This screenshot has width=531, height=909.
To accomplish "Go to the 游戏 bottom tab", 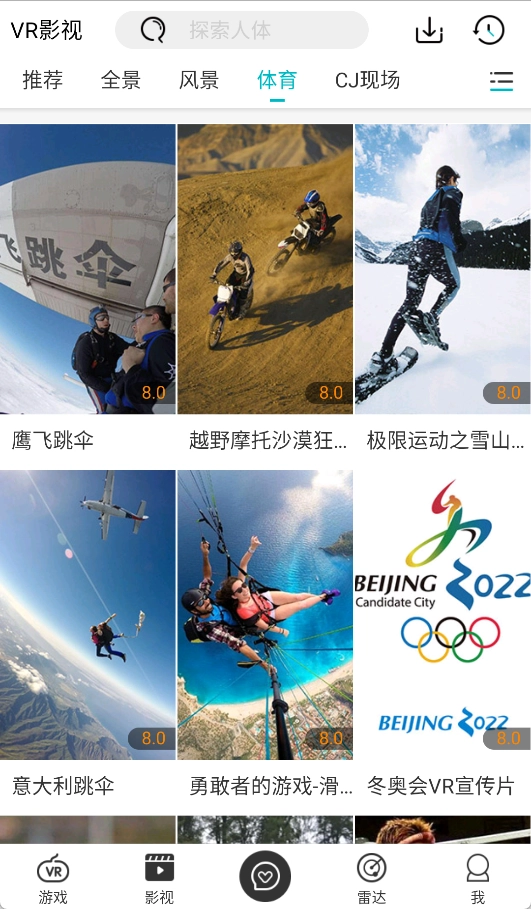I will [53, 879].
